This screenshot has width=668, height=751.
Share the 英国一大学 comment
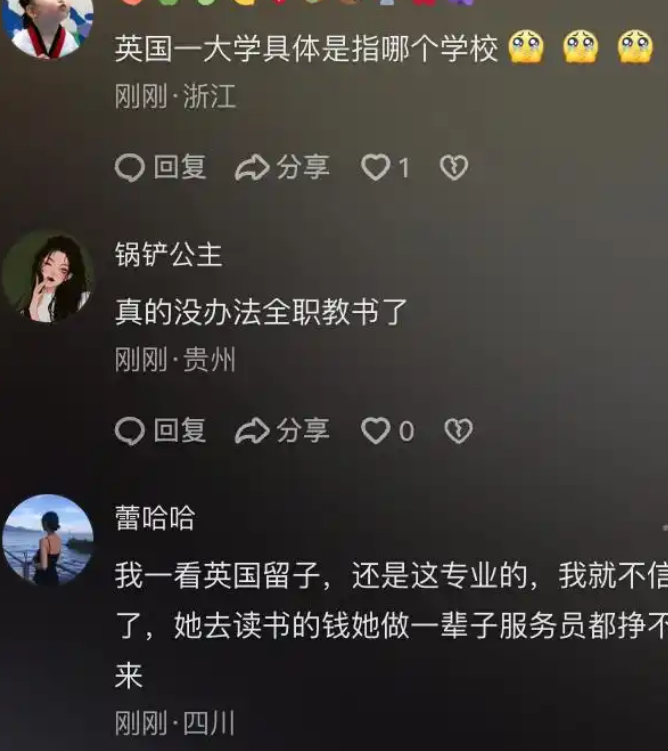pyautogui.click(x=282, y=168)
